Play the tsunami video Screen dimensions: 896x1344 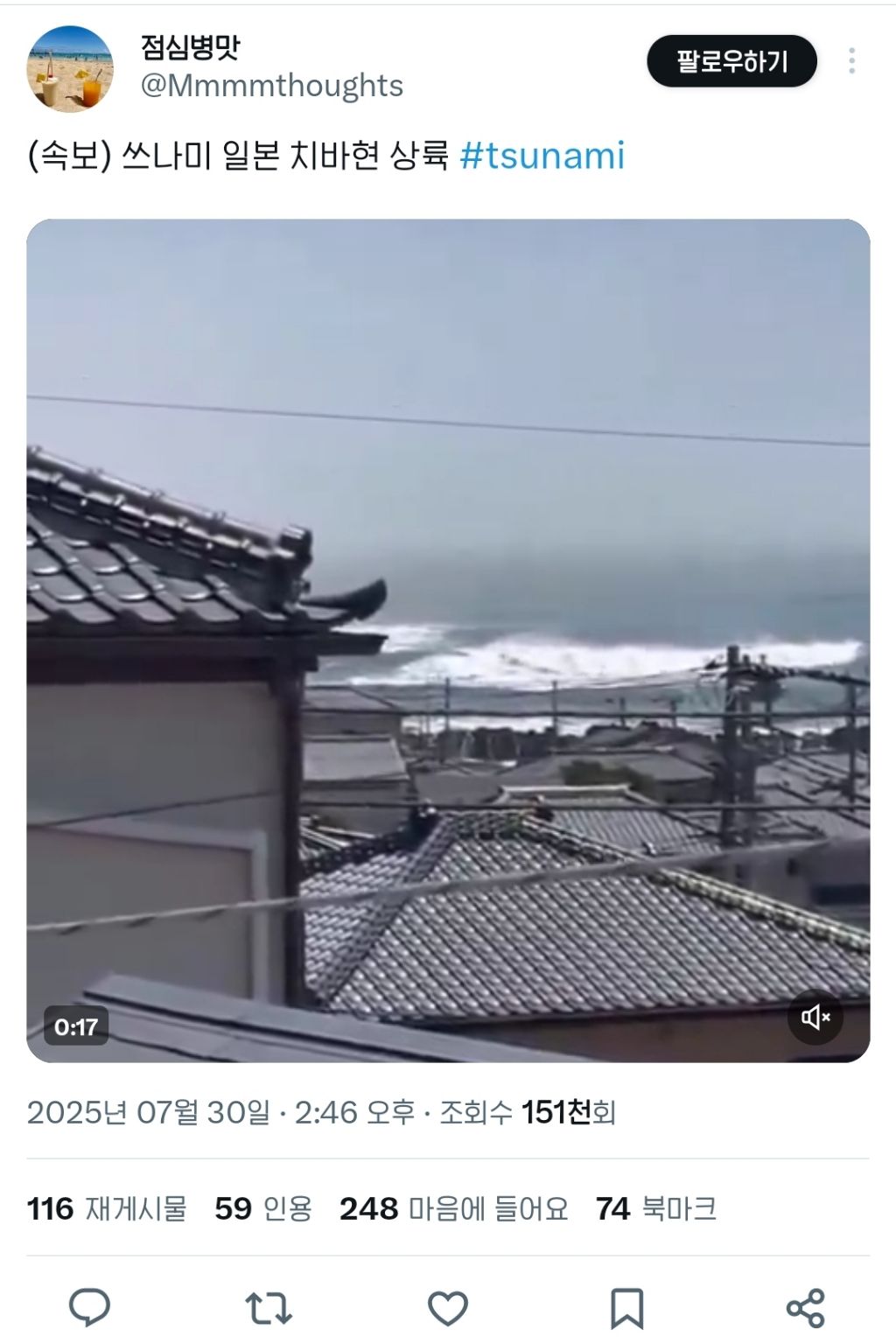(x=448, y=640)
